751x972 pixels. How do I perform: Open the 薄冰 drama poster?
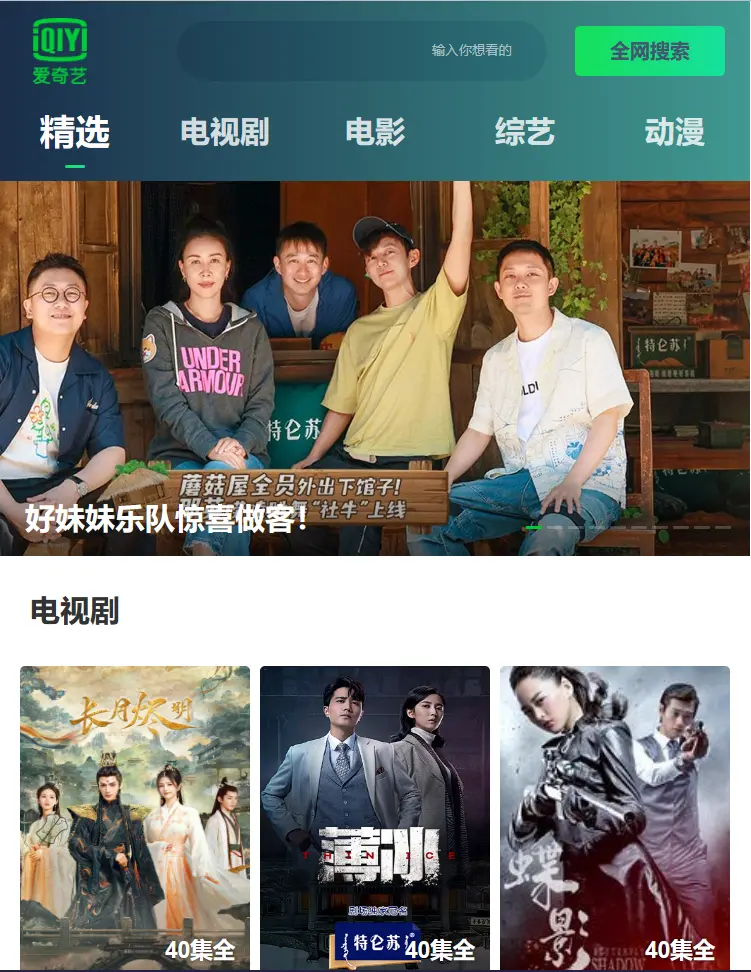[x=375, y=815]
